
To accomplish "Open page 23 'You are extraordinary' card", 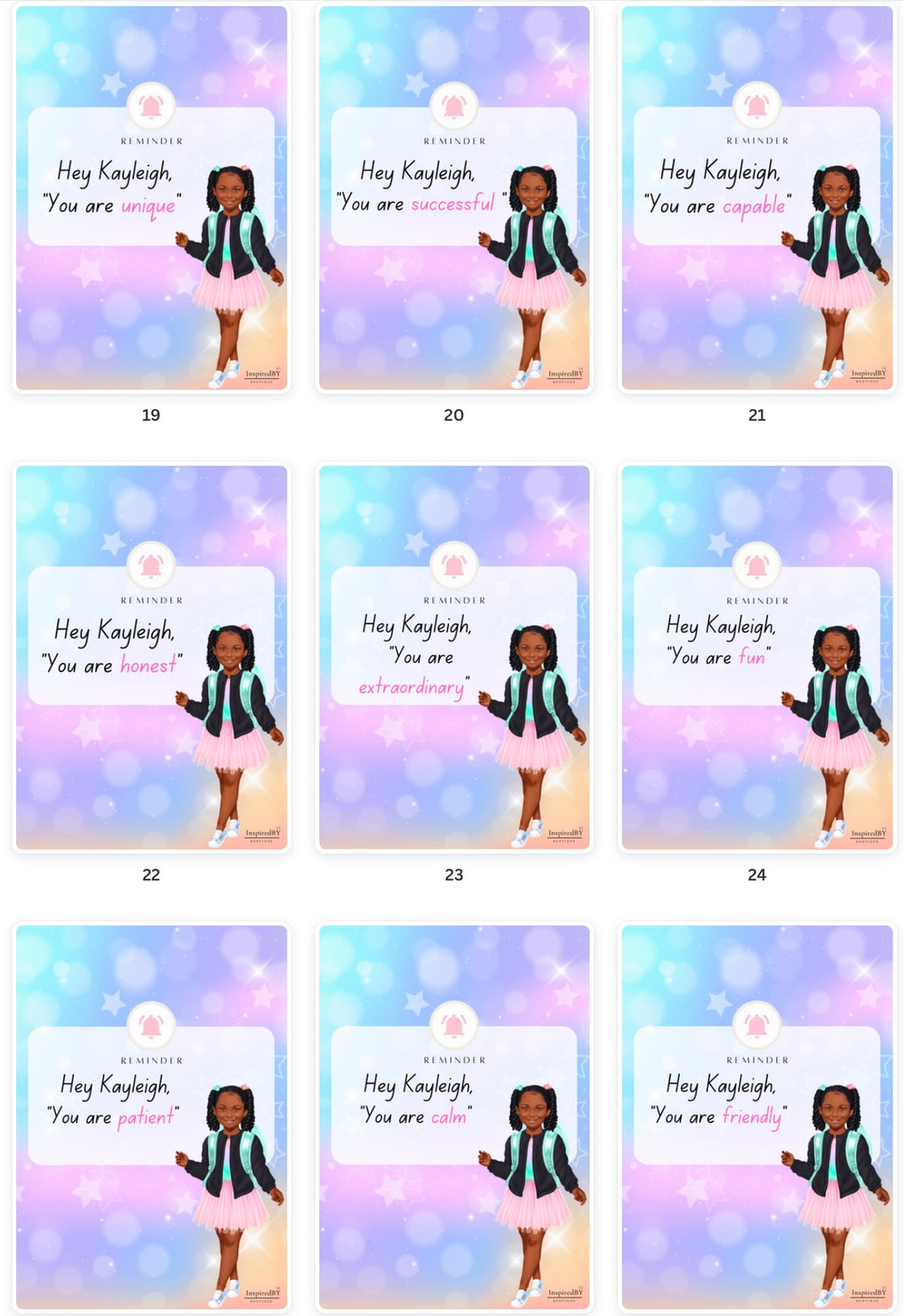I will pyautogui.click(x=453, y=658).
